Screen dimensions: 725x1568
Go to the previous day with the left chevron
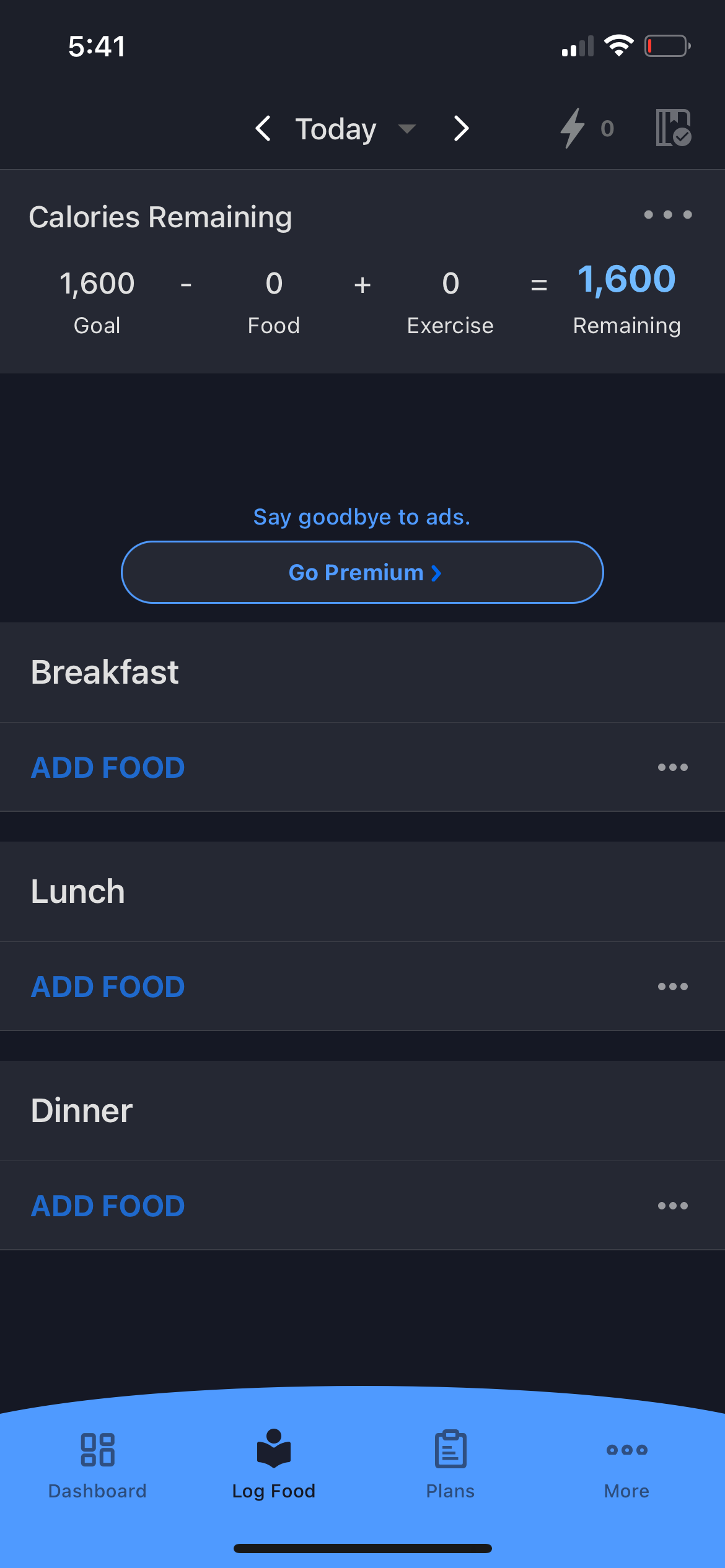pos(262,129)
